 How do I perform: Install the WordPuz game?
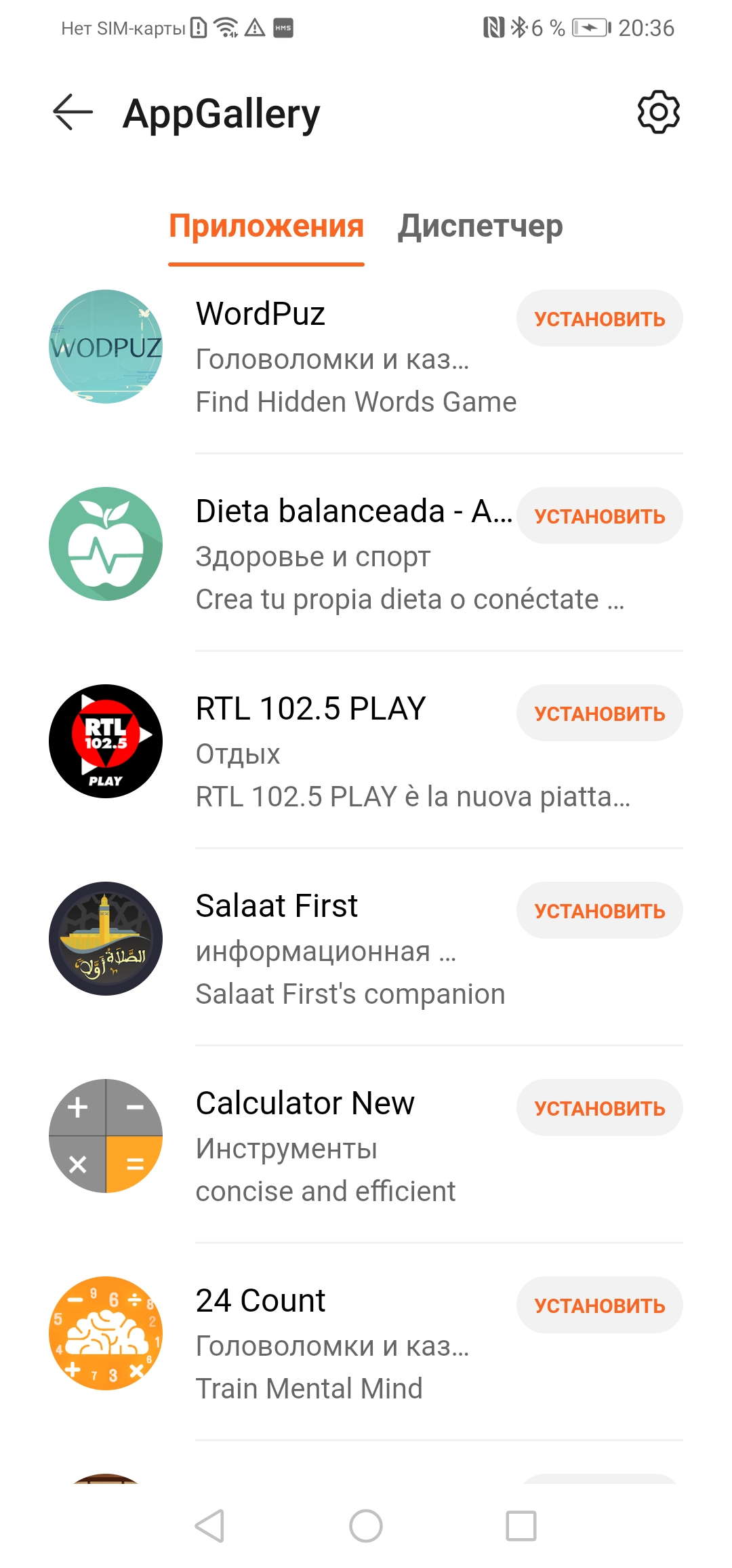point(599,319)
